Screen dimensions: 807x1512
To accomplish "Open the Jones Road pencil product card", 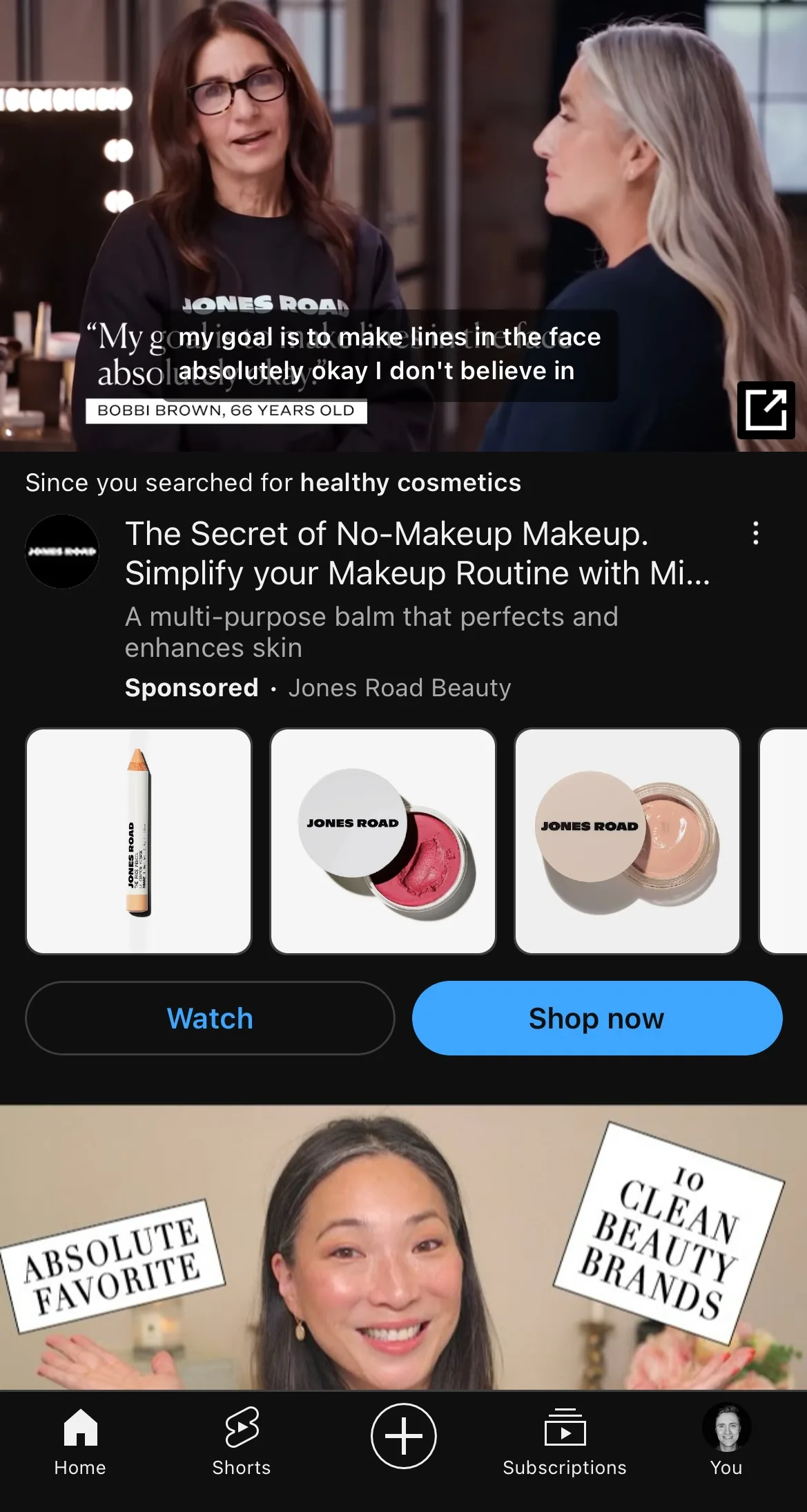I will [139, 841].
